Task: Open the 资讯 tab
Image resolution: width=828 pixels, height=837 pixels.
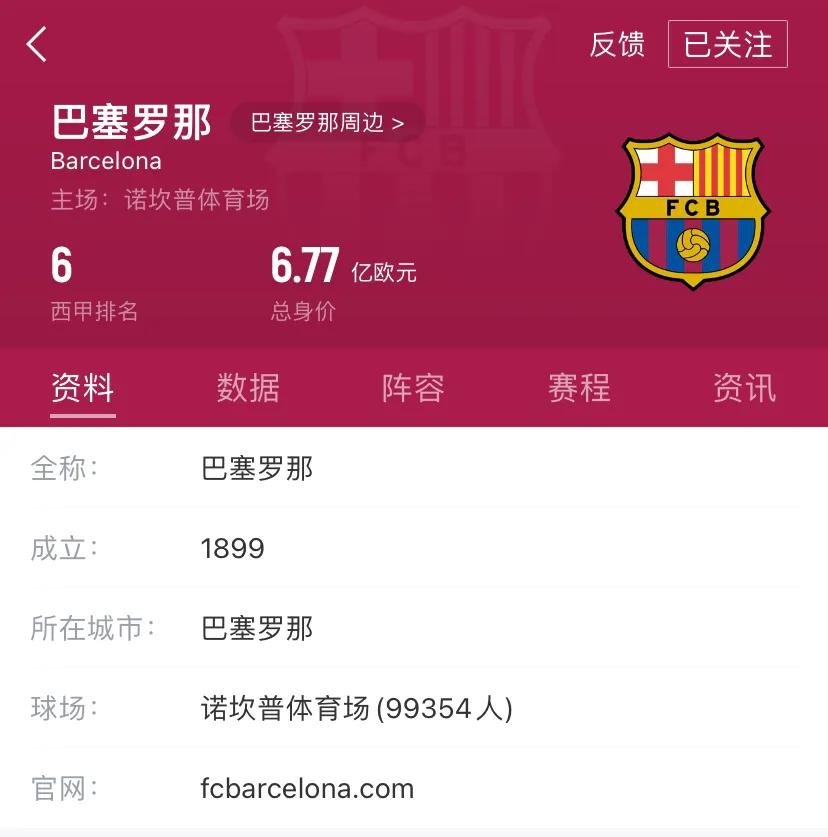Action: click(745, 387)
